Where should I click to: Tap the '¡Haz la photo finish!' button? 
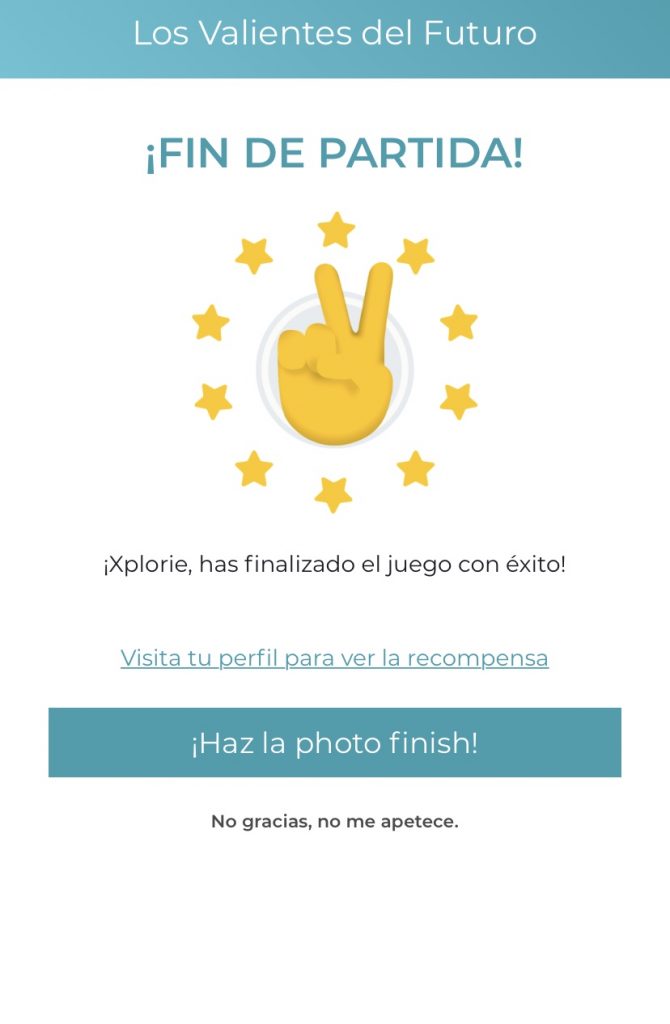pos(334,743)
